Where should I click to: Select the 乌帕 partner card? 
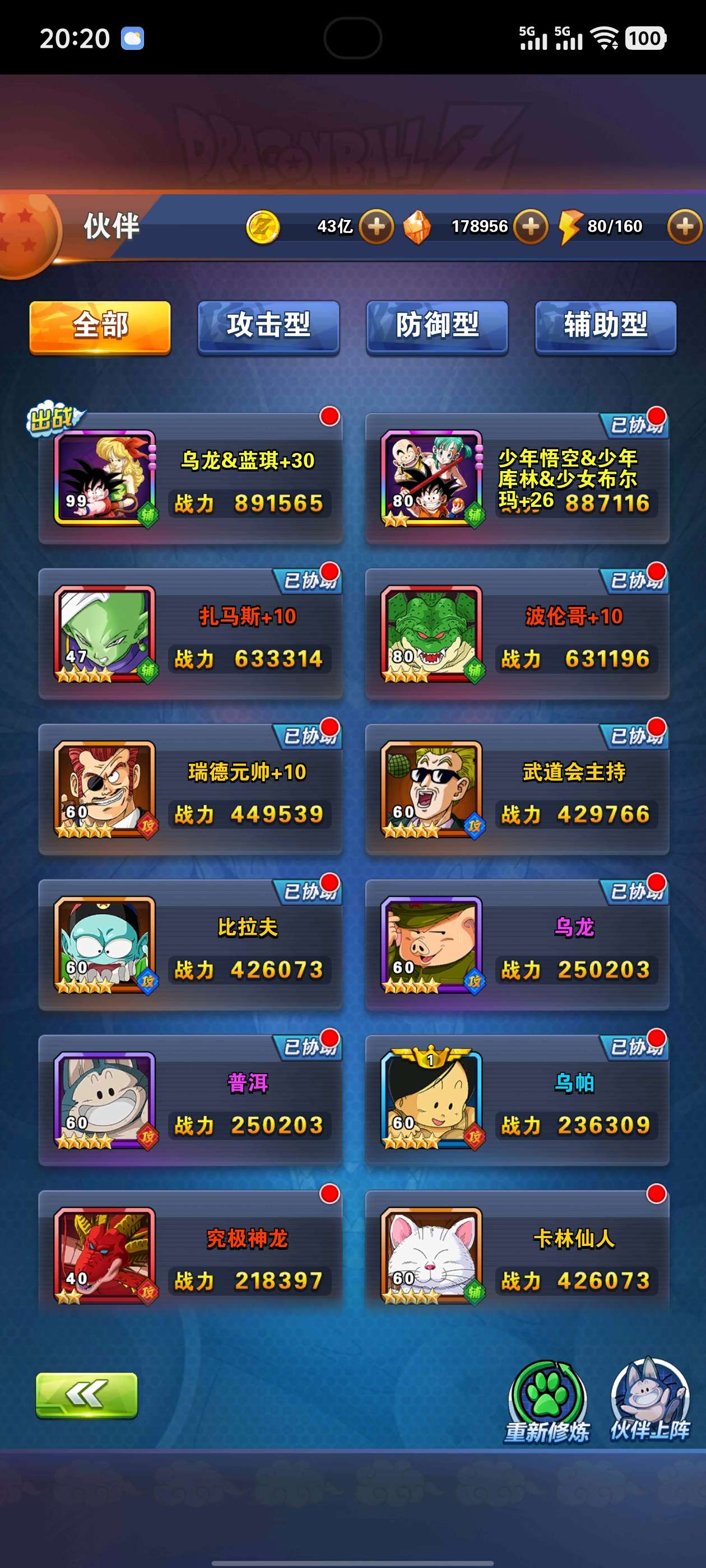[517, 1100]
